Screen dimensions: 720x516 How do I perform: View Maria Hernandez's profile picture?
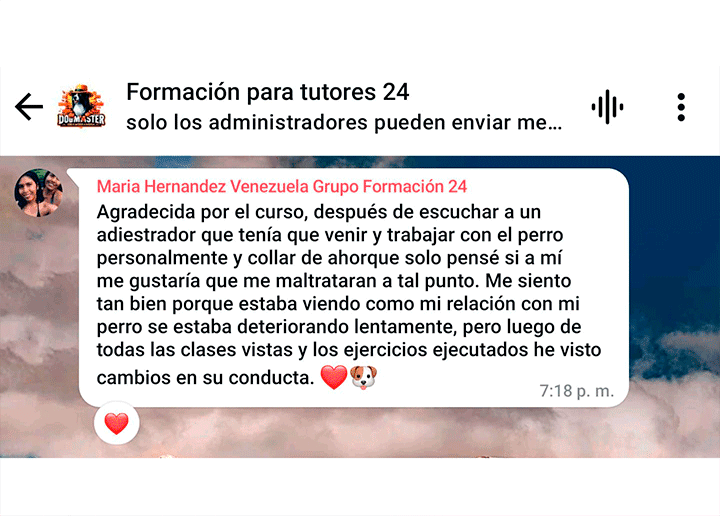tap(38, 193)
